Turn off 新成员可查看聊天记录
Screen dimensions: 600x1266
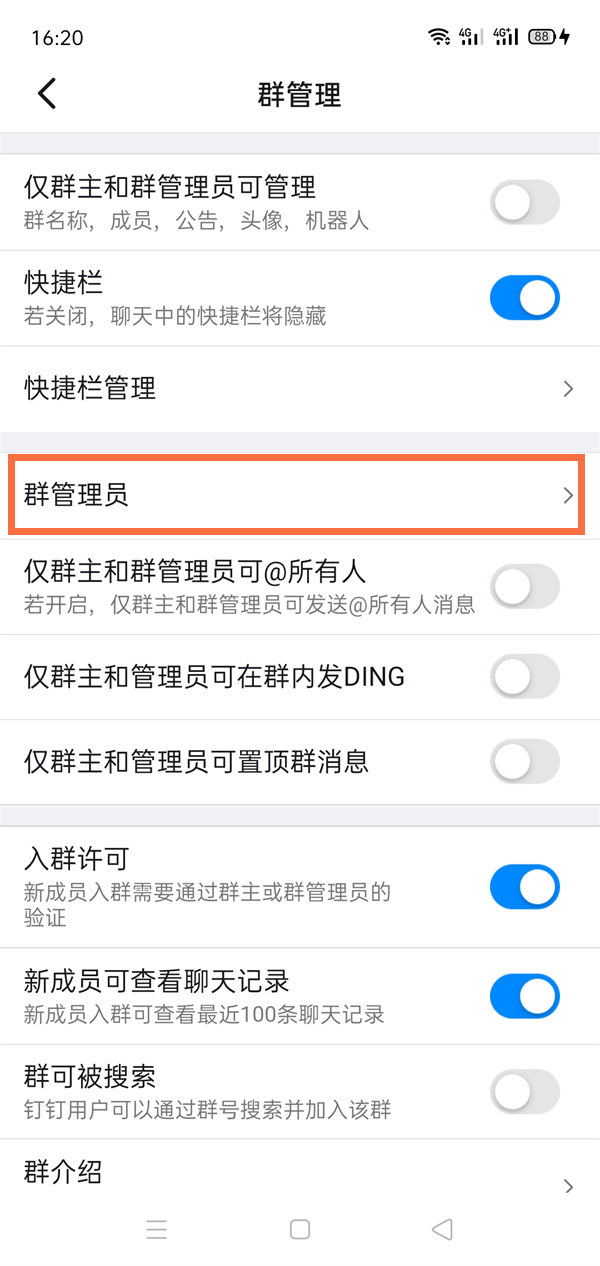coord(524,996)
